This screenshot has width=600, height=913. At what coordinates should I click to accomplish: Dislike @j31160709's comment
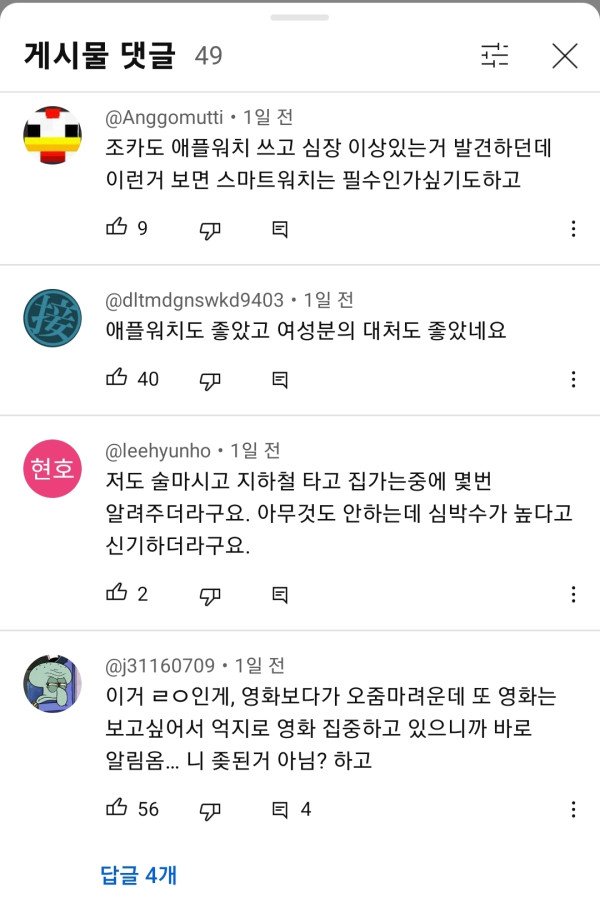210,809
